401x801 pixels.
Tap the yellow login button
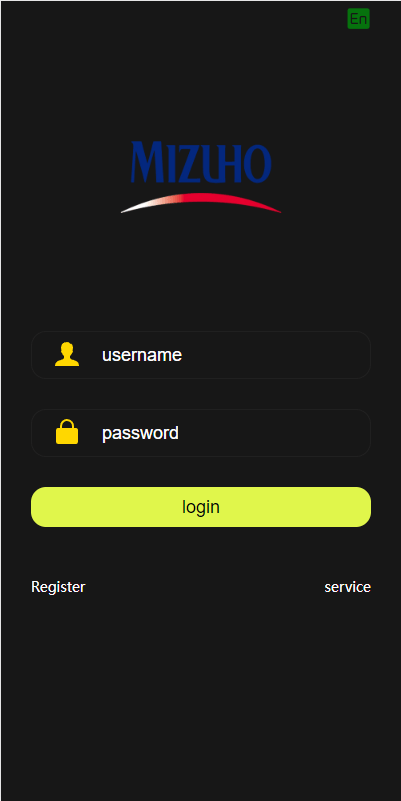coord(201,507)
